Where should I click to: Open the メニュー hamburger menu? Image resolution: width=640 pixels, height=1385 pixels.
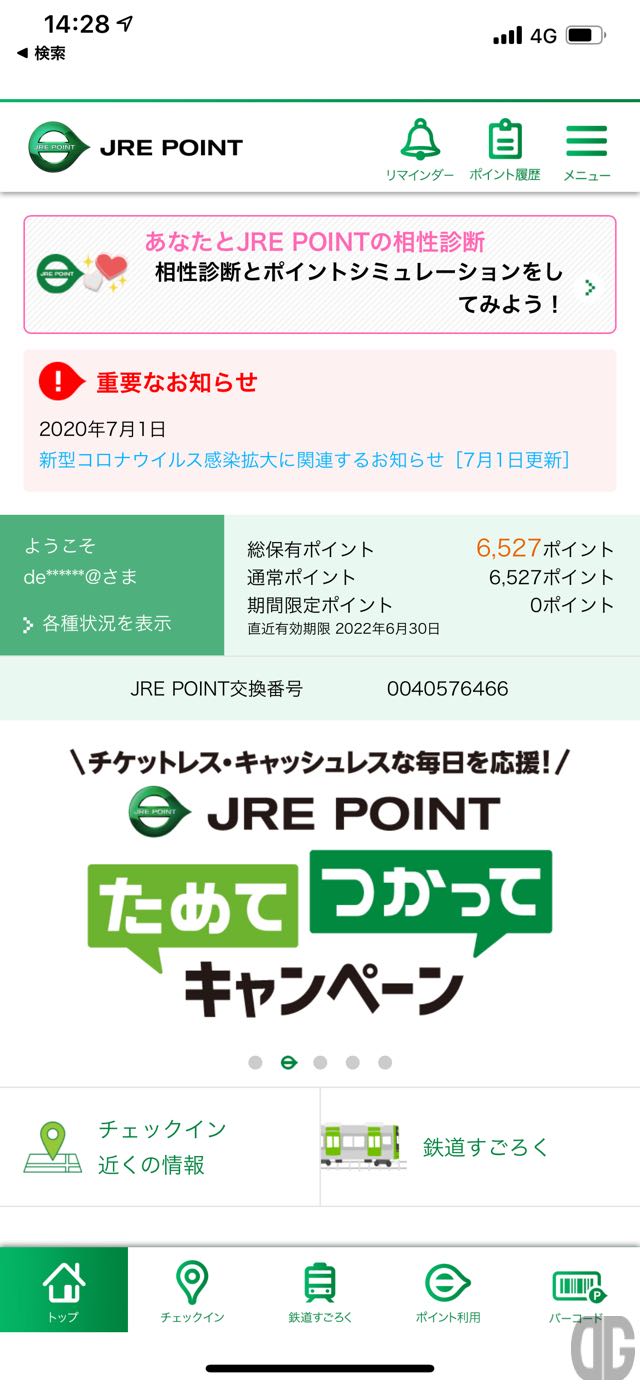(586, 149)
